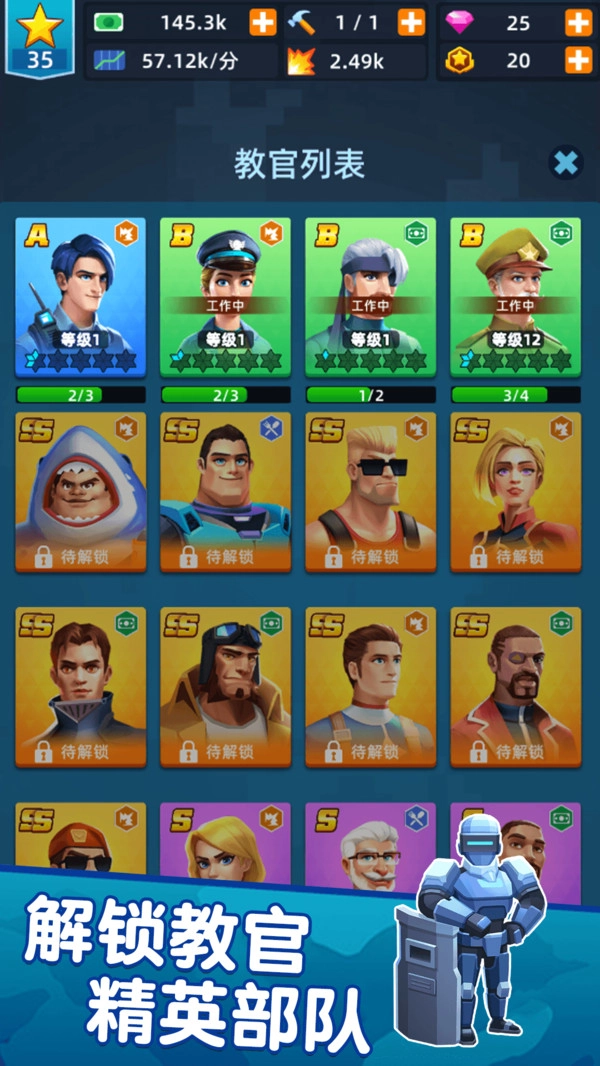Tap the locked shark-costume SS instructor
Screen dimensions: 600x1066
pyautogui.click(x=81, y=492)
